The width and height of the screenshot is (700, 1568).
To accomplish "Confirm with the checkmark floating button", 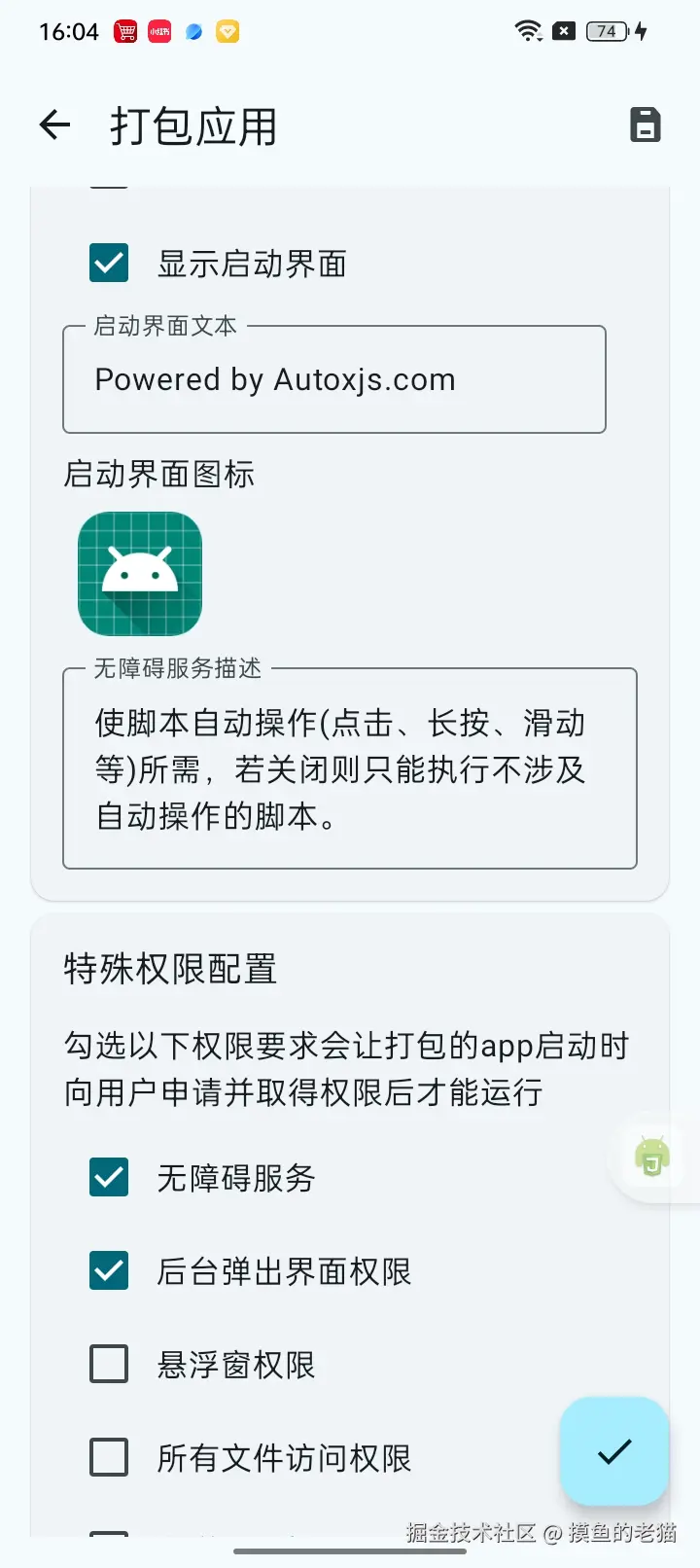I will pos(614,1451).
